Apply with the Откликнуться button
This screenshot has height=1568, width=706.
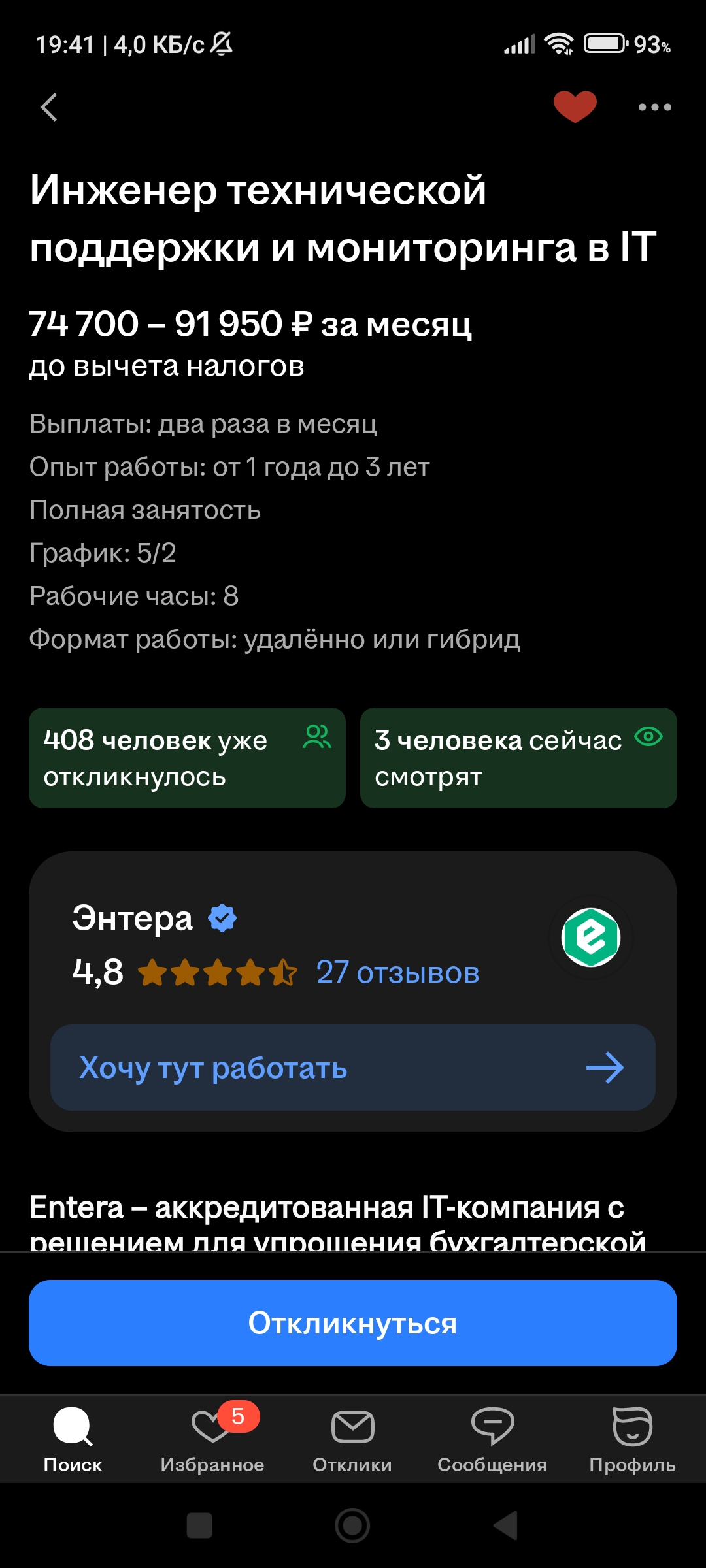[353, 1323]
